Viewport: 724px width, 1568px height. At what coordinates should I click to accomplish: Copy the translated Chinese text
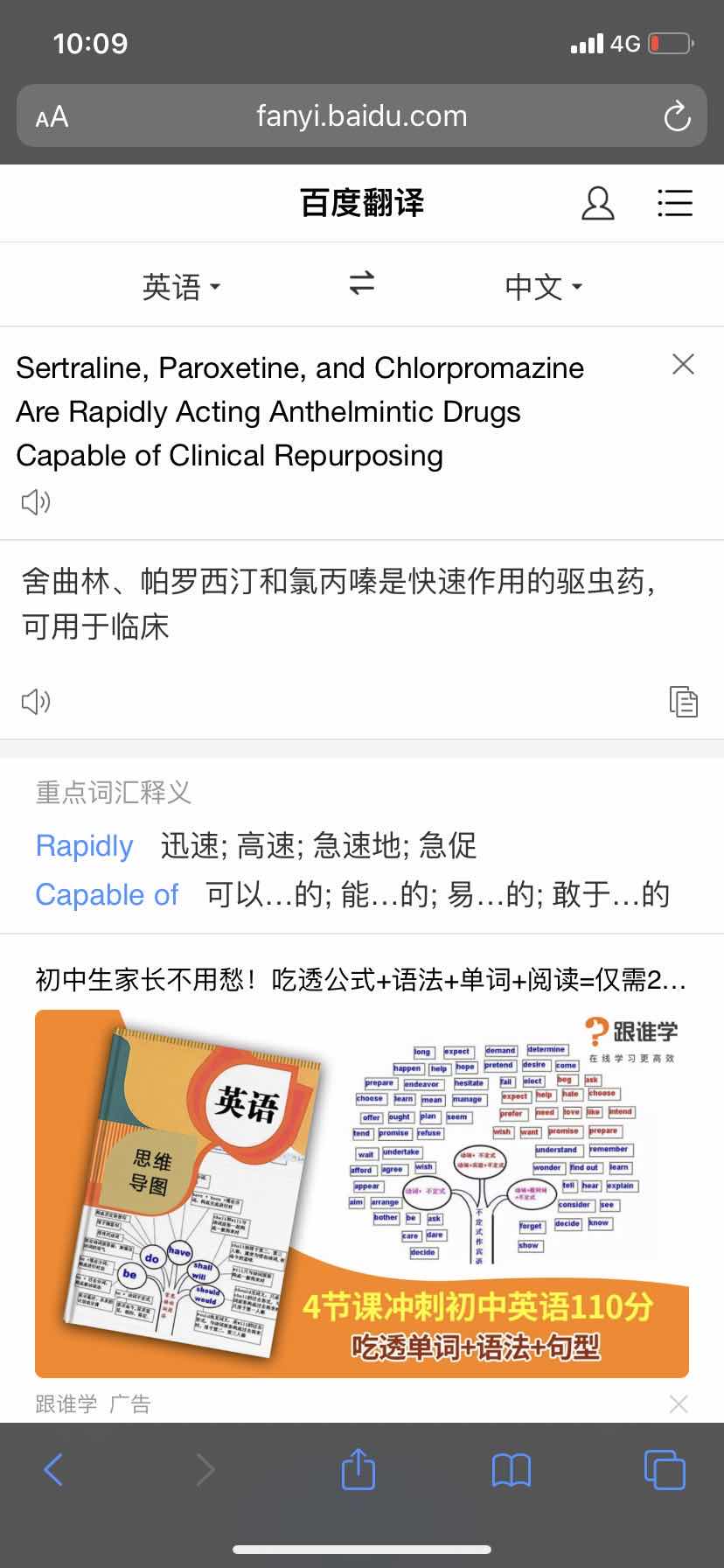[x=683, y=702]
